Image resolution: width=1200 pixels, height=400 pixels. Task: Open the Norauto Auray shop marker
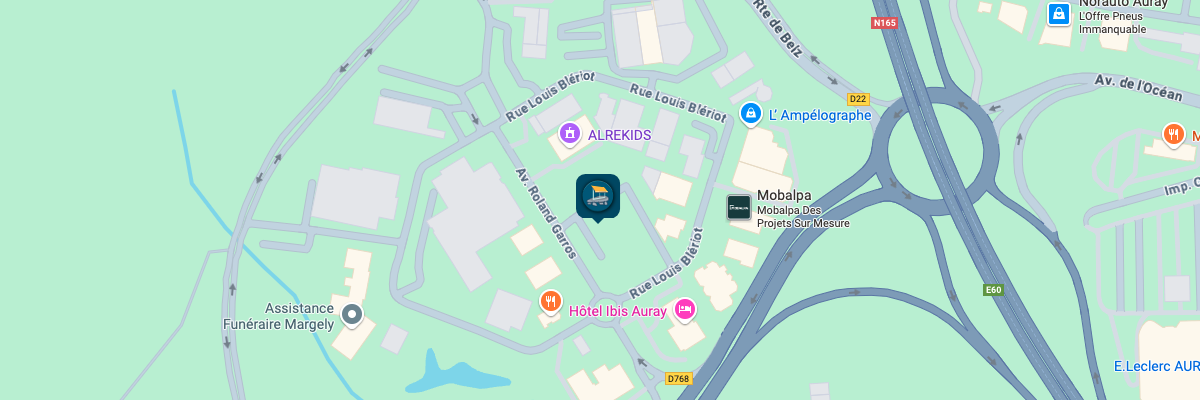point(1059,14)
